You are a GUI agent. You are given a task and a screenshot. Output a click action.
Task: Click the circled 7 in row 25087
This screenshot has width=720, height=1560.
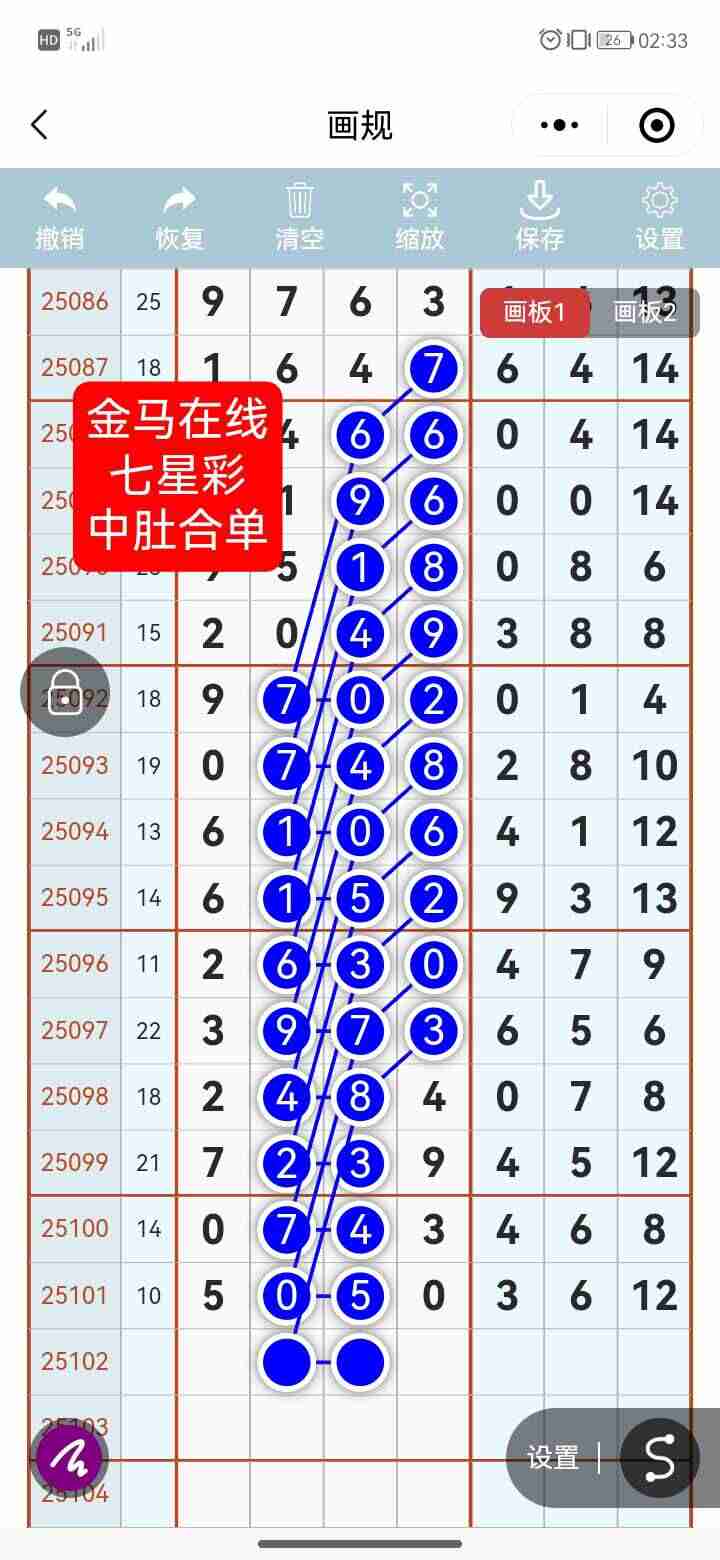pyautogui.click(x=432, y=368)
